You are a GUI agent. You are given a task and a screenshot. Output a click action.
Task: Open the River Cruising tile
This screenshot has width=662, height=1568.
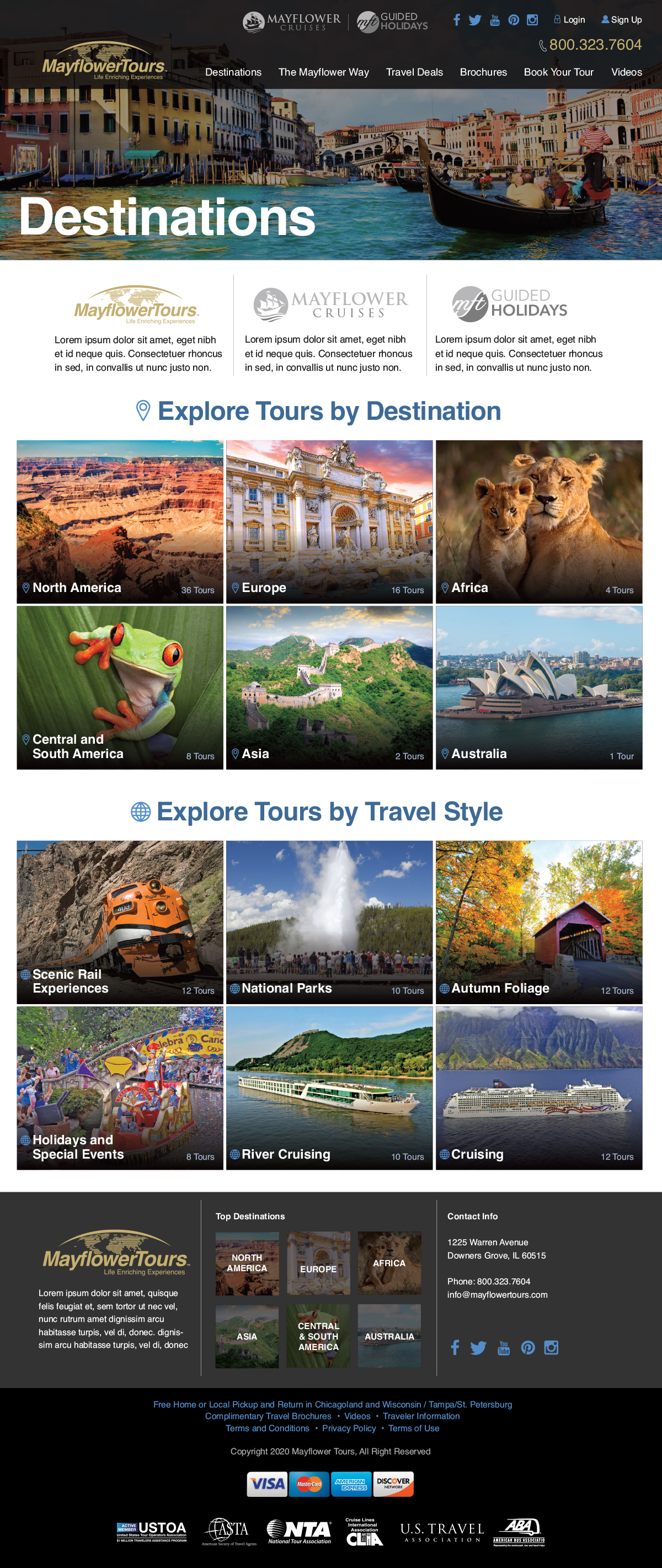329,1088
